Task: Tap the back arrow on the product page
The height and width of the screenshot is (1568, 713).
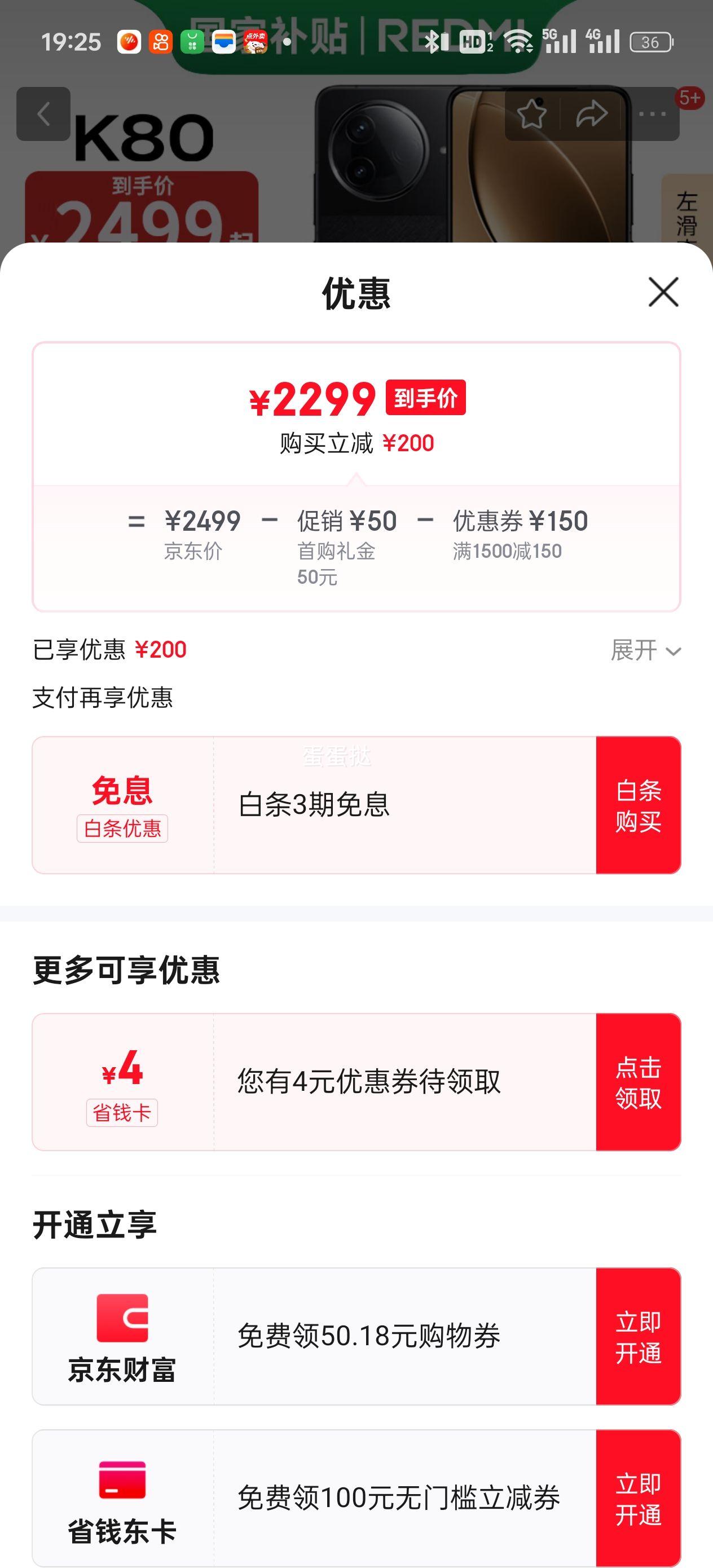Action: click(44, 114)
